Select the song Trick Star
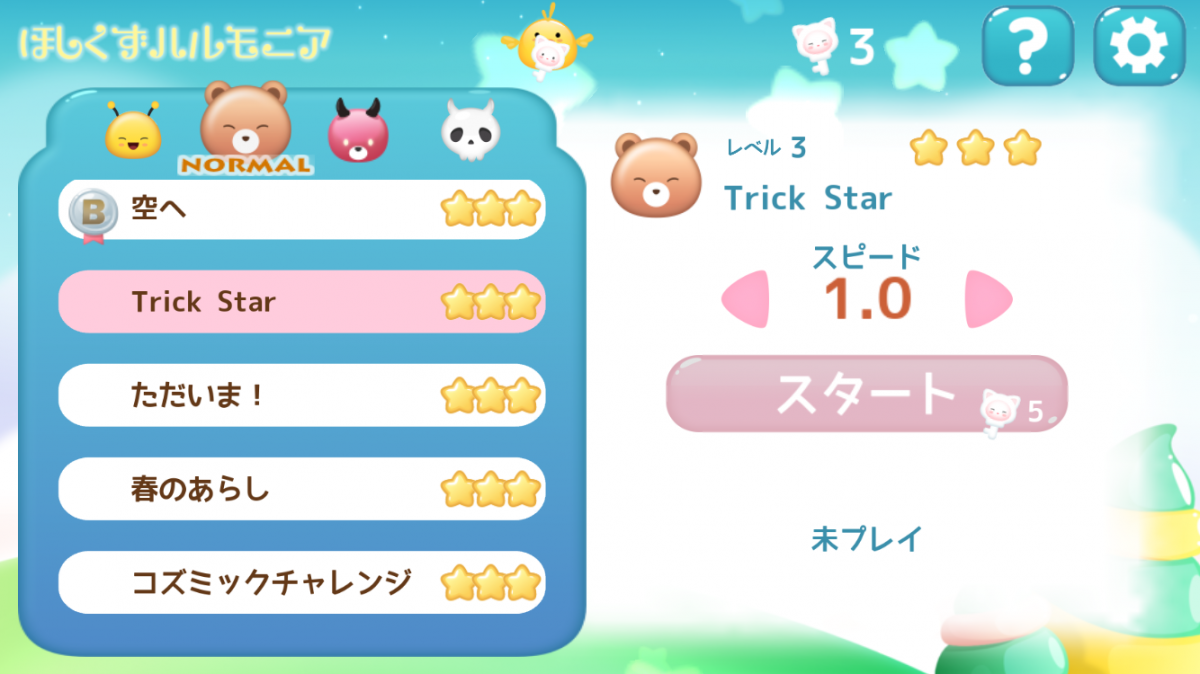This screenshot has height=674, width=1200. tap(300, 302)
